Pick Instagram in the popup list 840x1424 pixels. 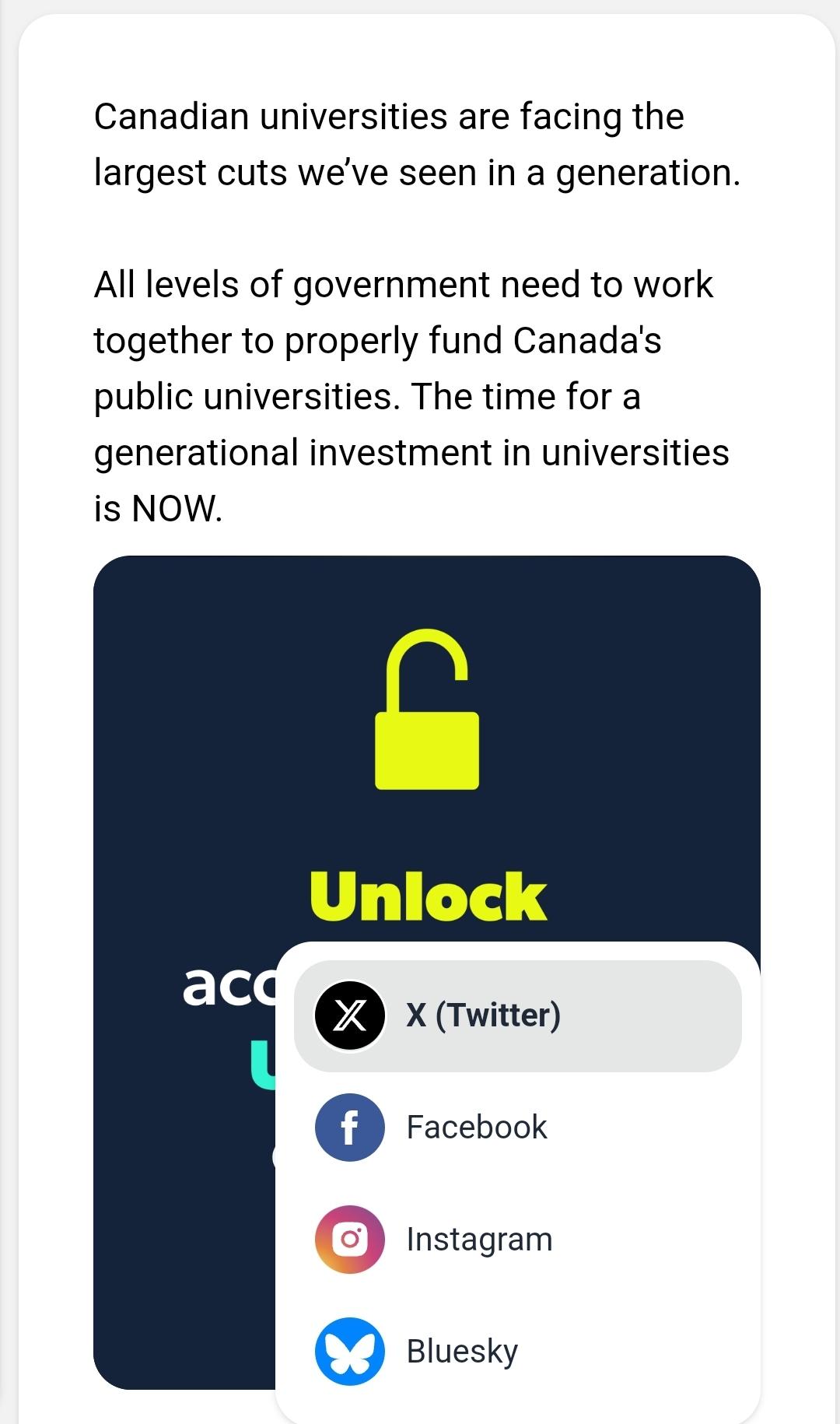point(517,1240)
